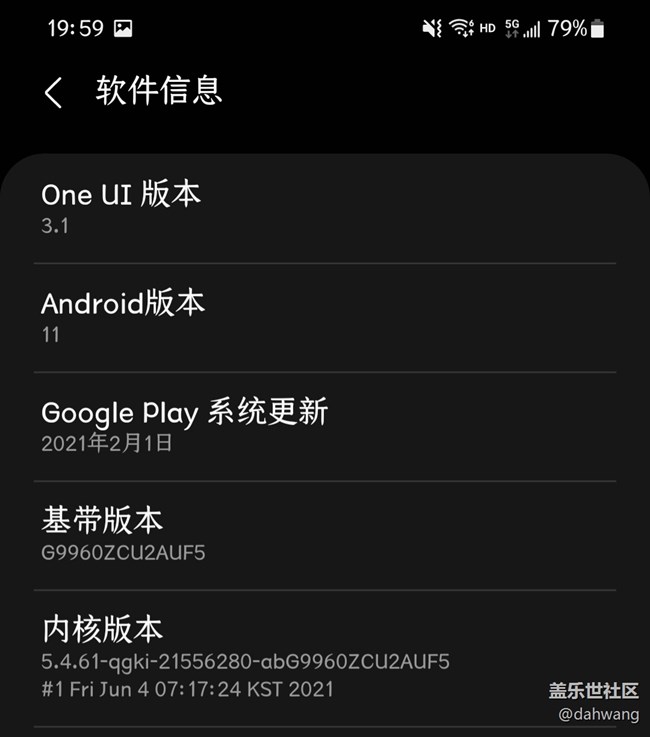
Task: Open the One UI 版本 row
Action: point(324,208)
